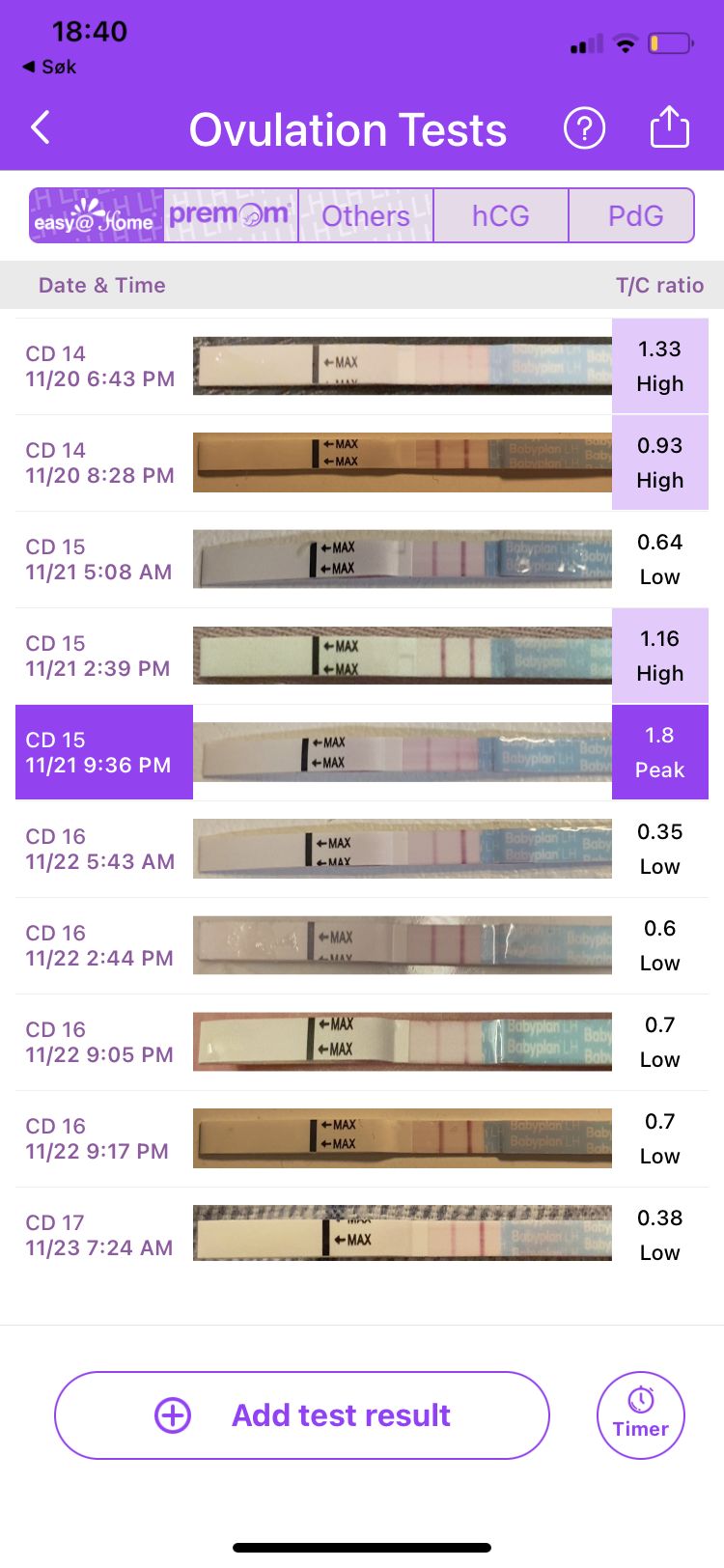Share the ovulation test results
Image resolution: width=724 pixels, height=1568 pixels.
670,127
